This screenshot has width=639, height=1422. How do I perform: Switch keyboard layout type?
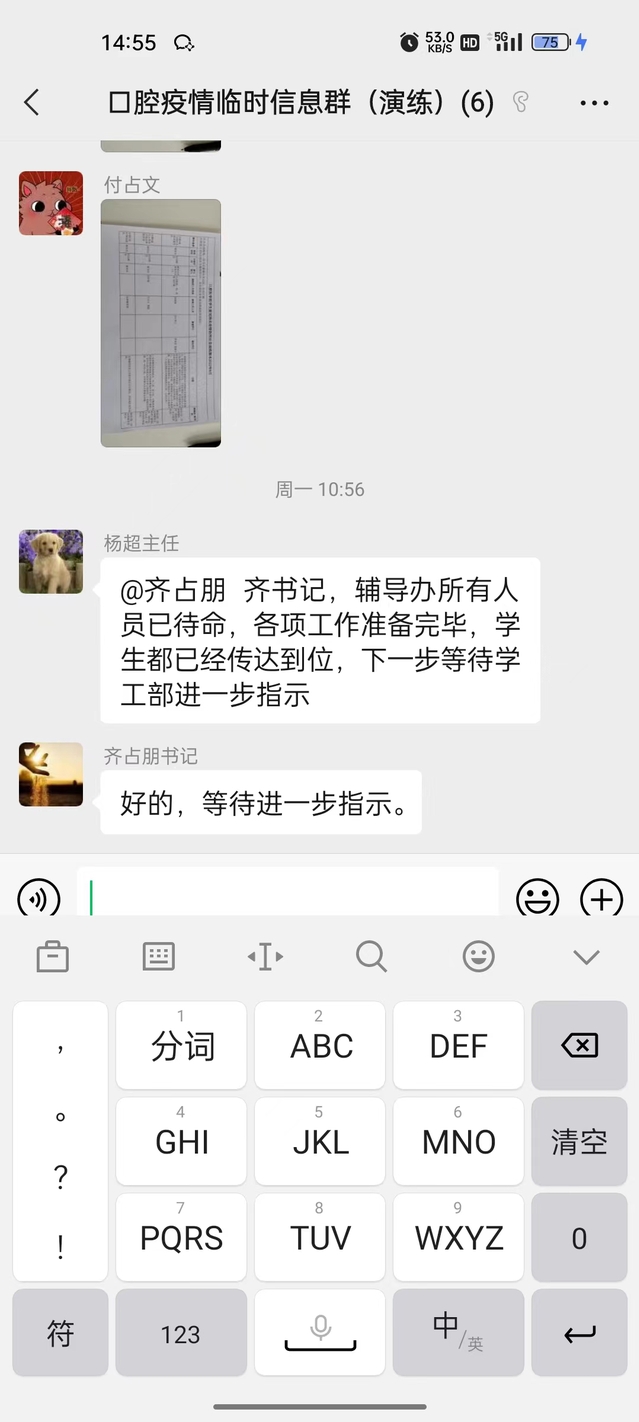[x=159, y=957]
